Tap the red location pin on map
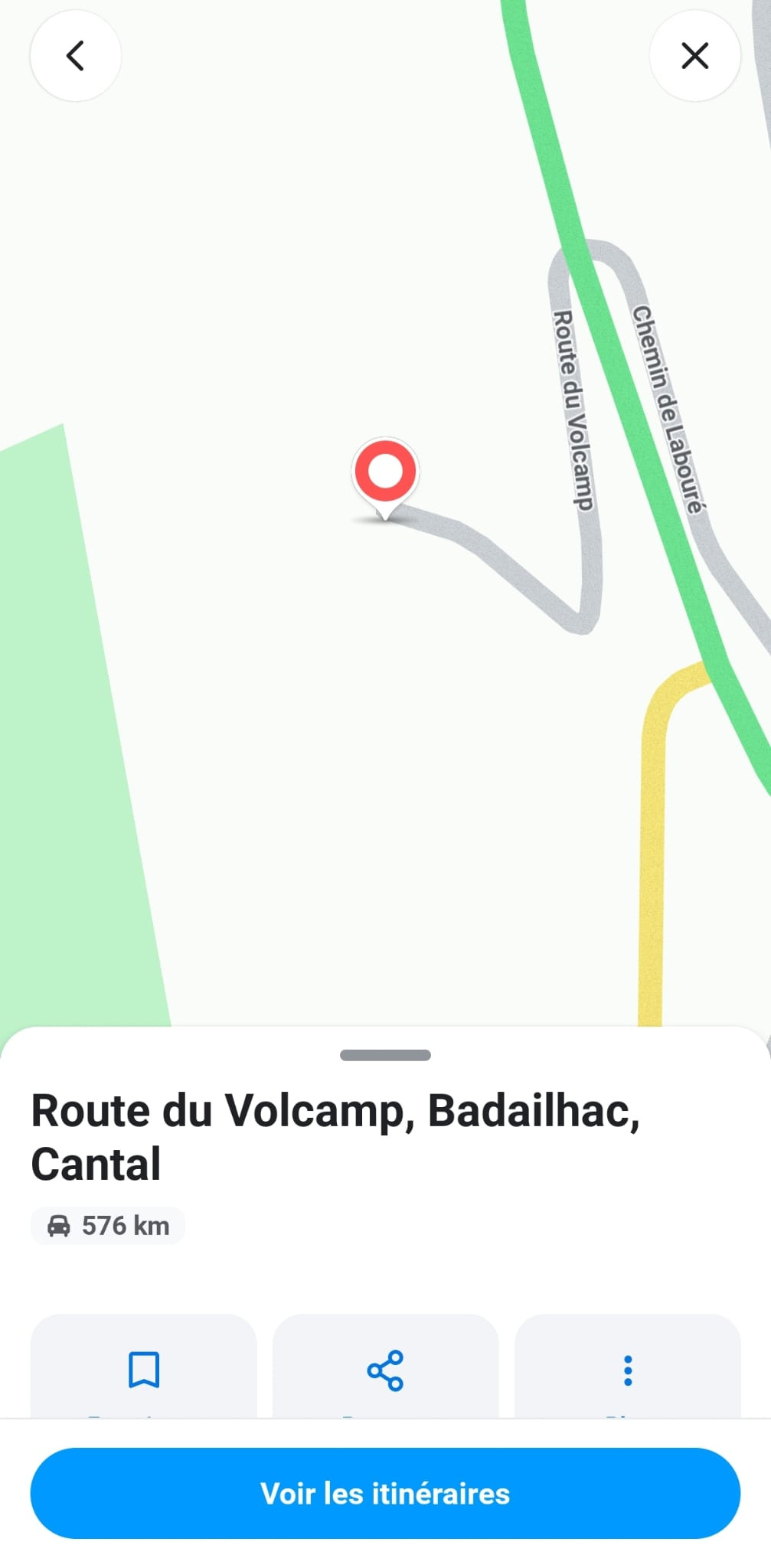 pos(384,473)
